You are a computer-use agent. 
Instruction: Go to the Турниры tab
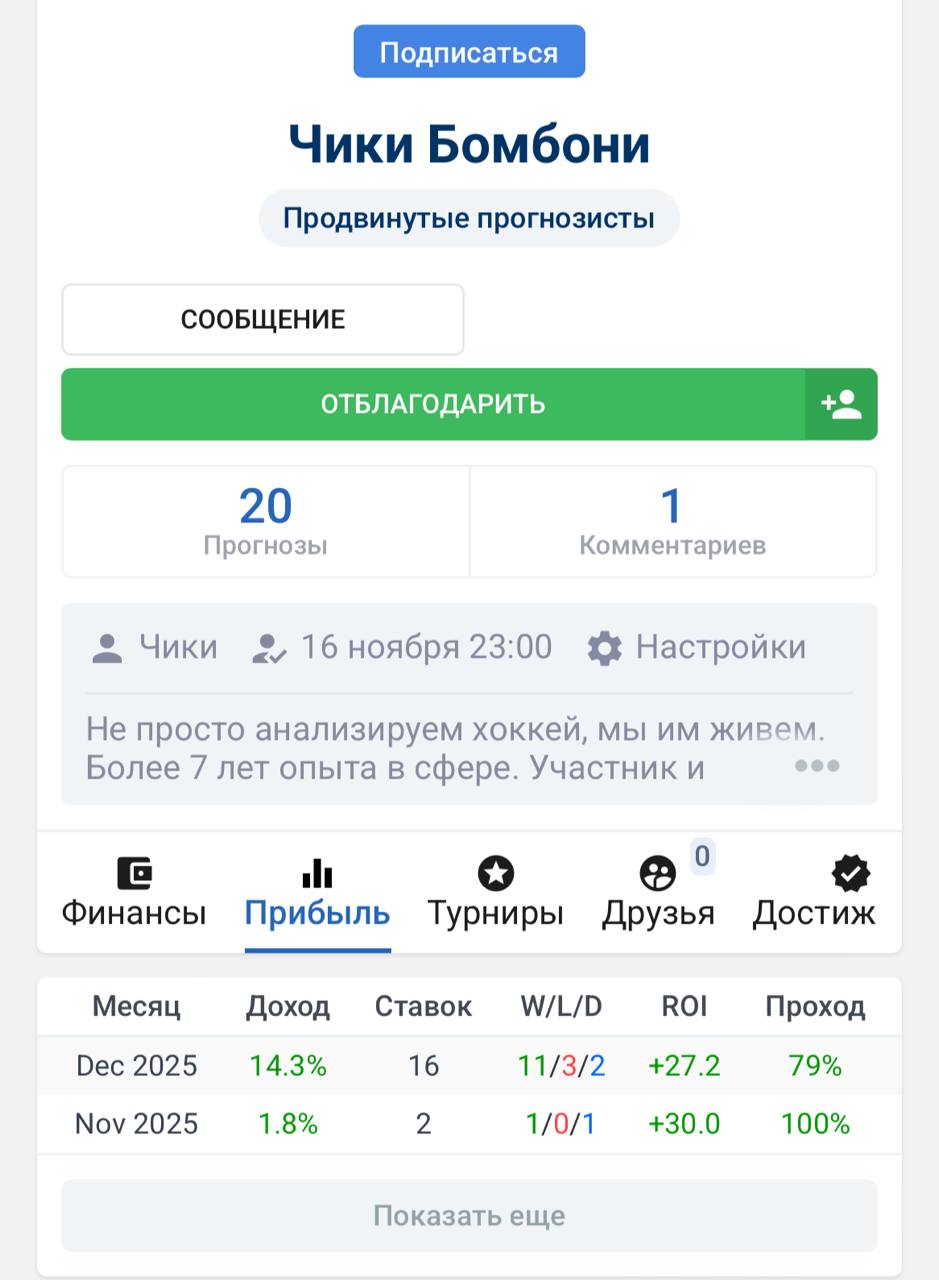click(495, 893)
